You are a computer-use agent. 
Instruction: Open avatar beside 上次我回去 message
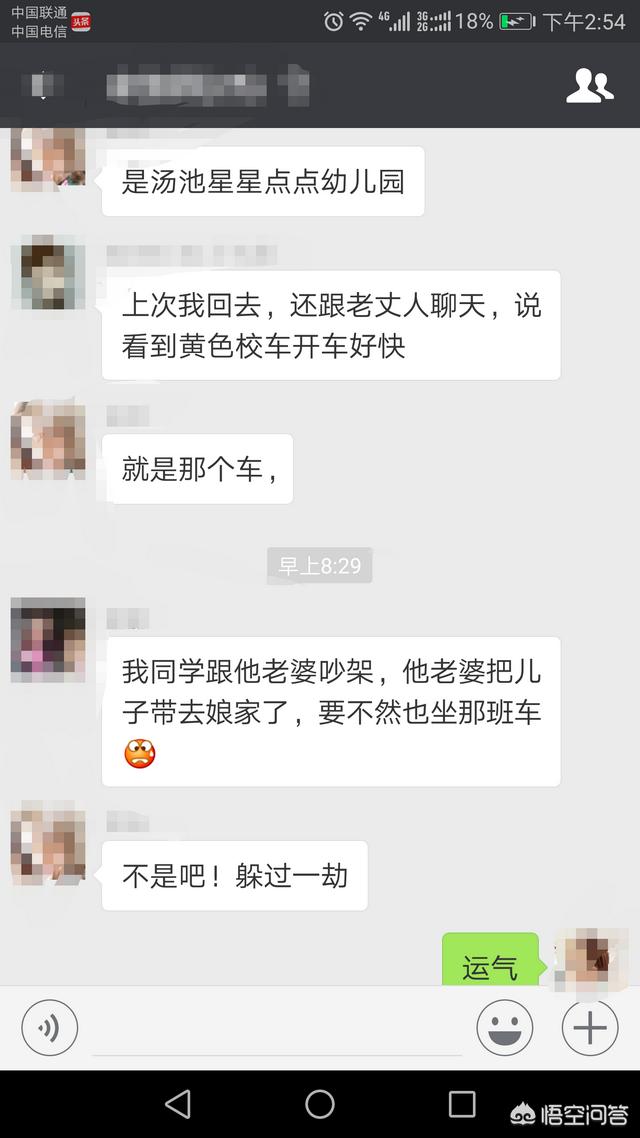click(47, 272)
